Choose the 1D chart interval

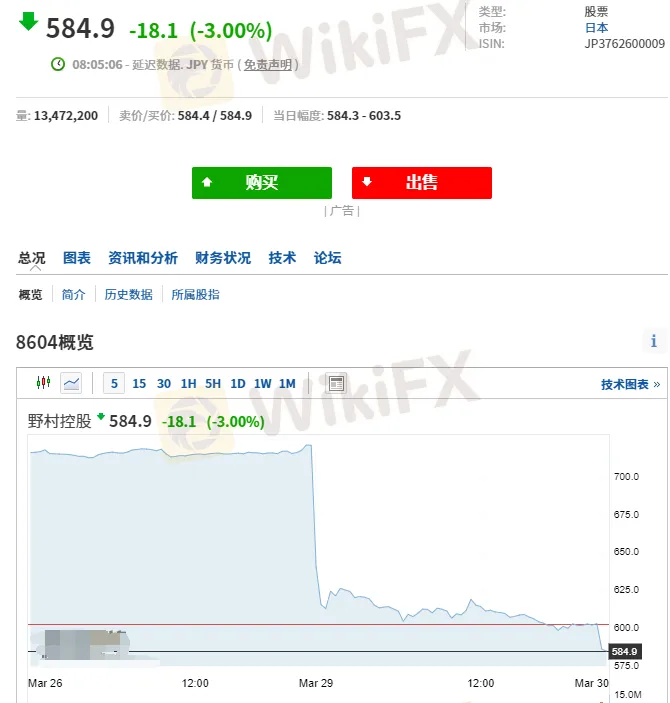point(238,383)
